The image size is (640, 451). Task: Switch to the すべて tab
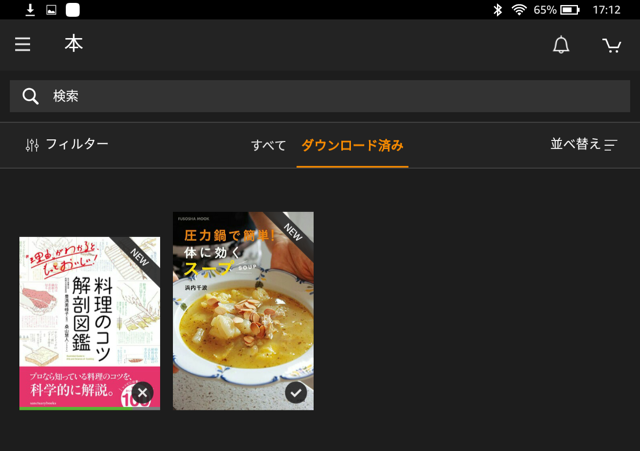tap(268, 145)
